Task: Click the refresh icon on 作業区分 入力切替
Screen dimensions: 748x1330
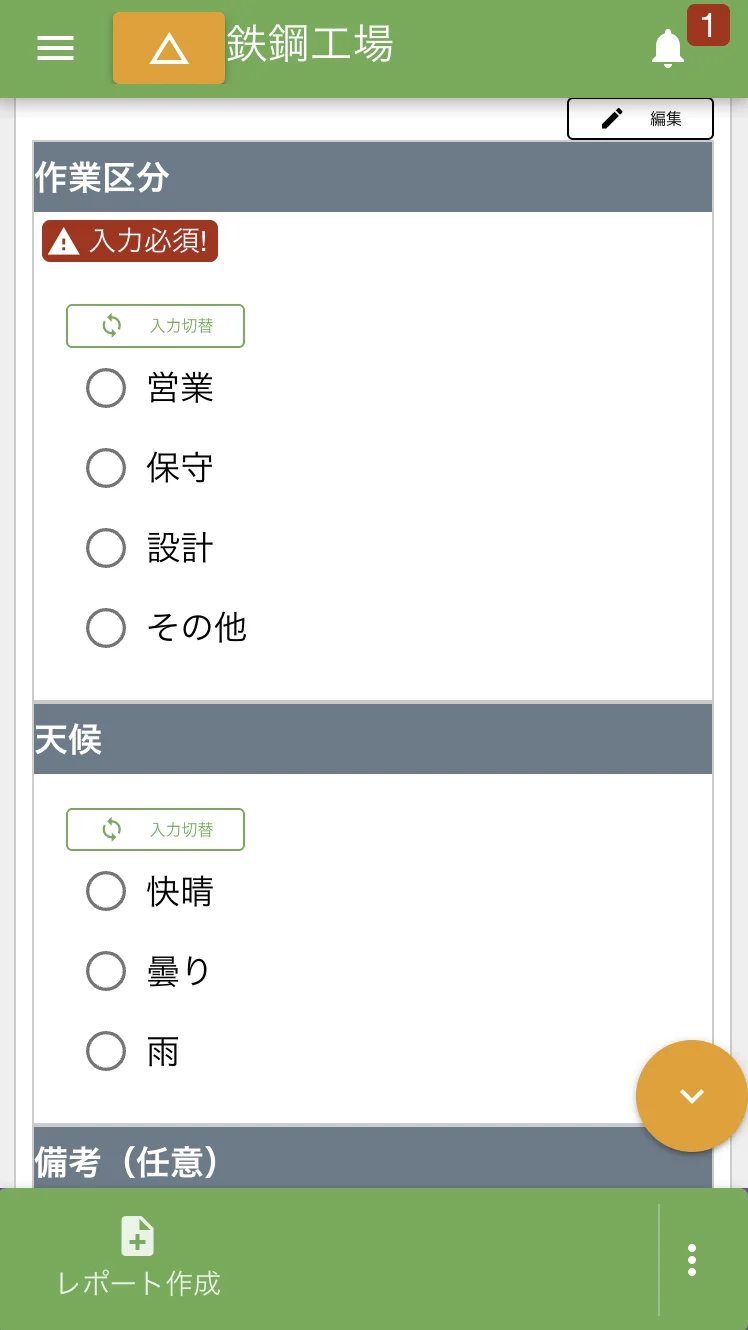Action: click(x=110, y=325)
